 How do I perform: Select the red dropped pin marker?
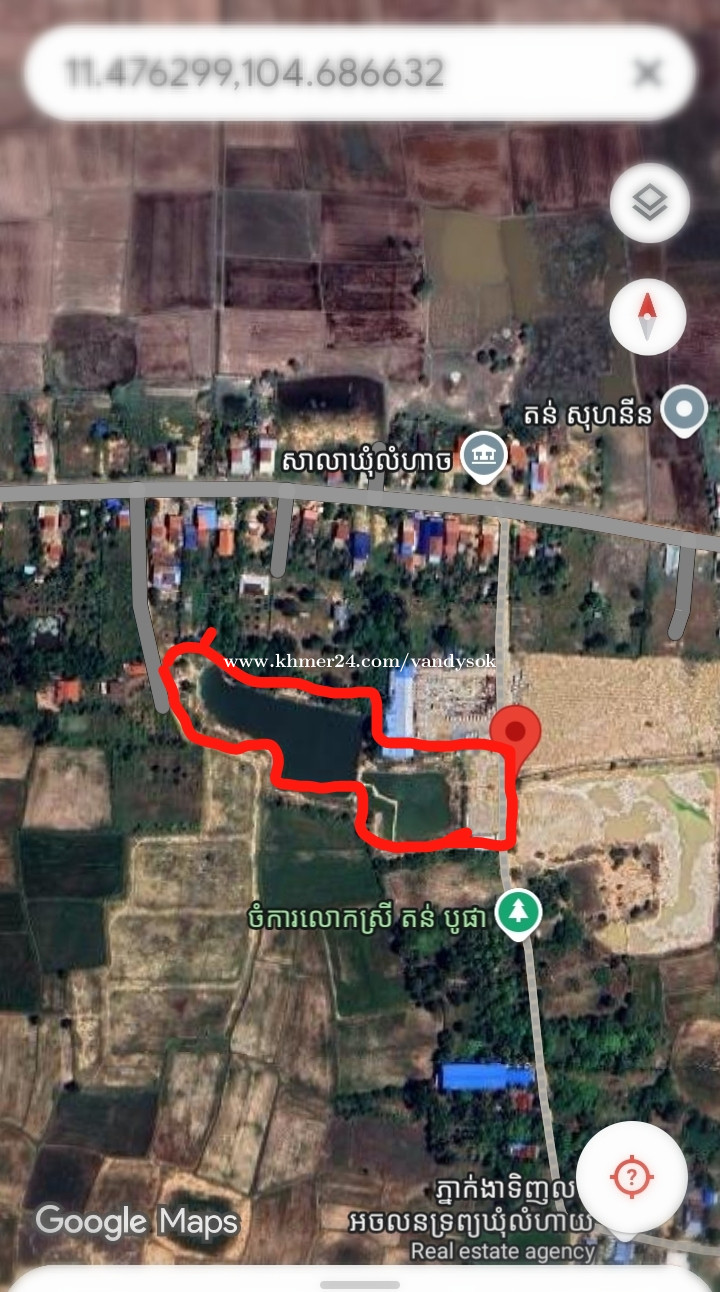[515, 733]
